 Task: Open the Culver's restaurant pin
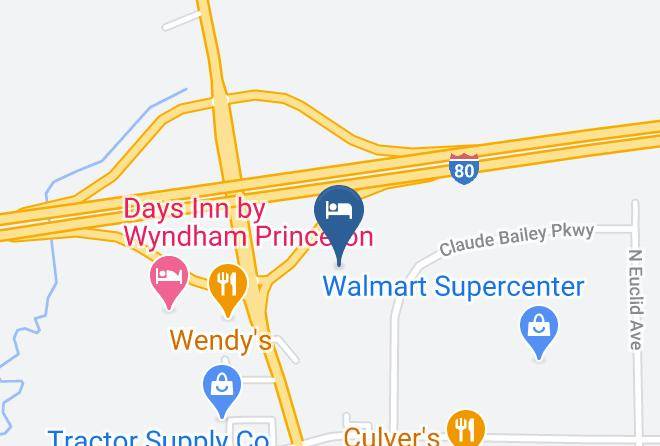(466, 428)
